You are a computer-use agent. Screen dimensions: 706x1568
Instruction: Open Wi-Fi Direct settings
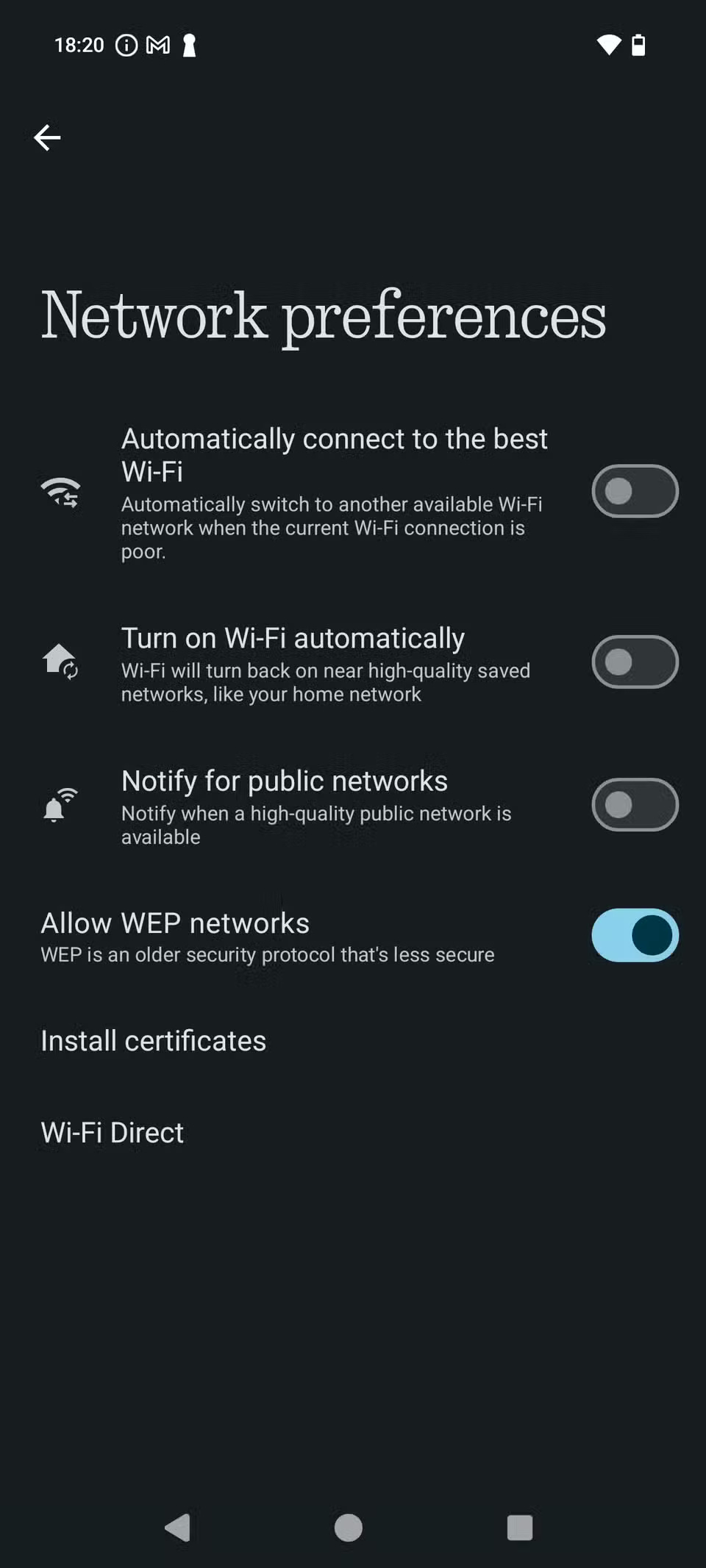coord(112,1133)
